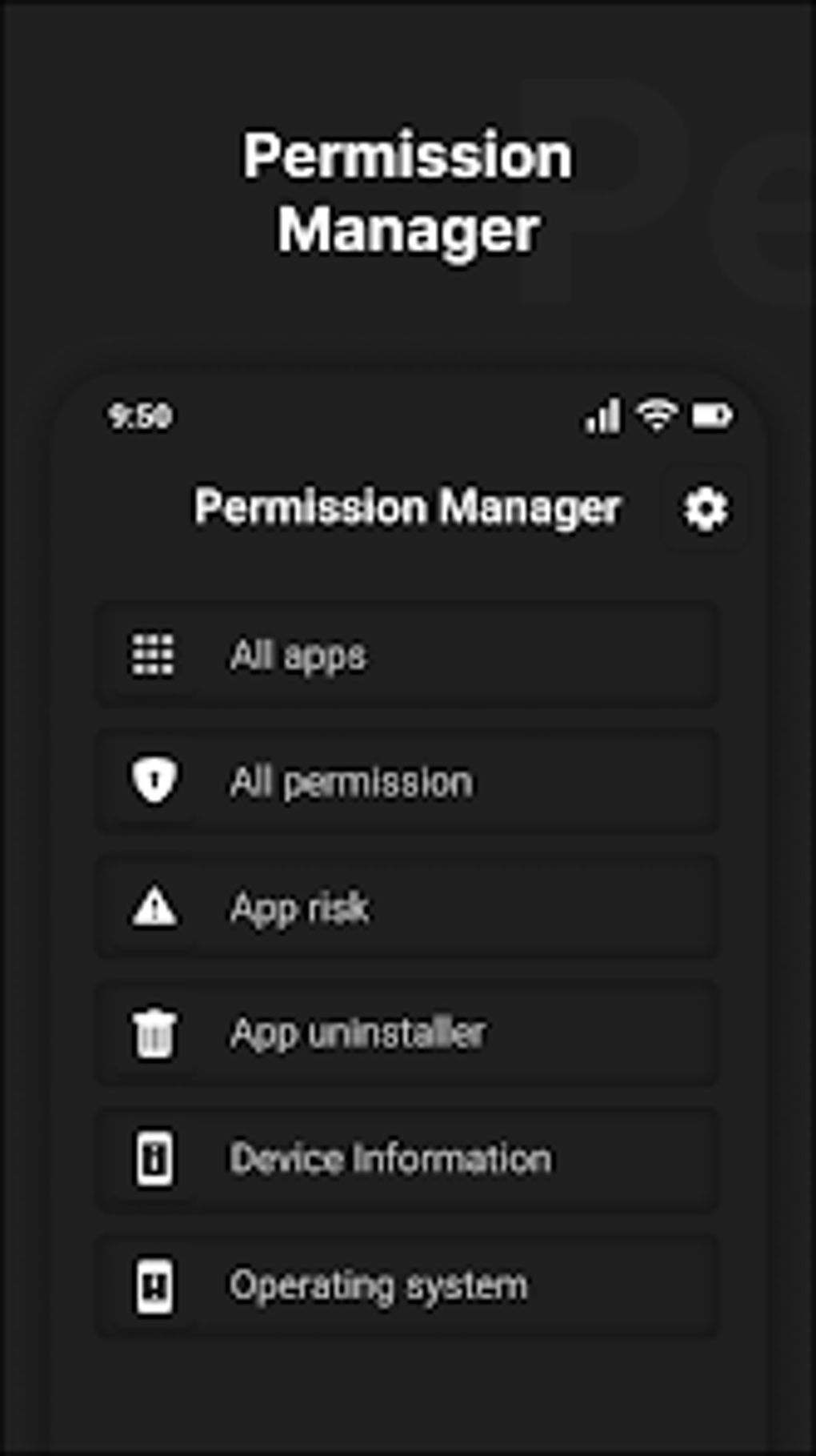View the App risk screen
This screenshot has height=1456, width=816.
pyautogui.click(x=408, y=906)
